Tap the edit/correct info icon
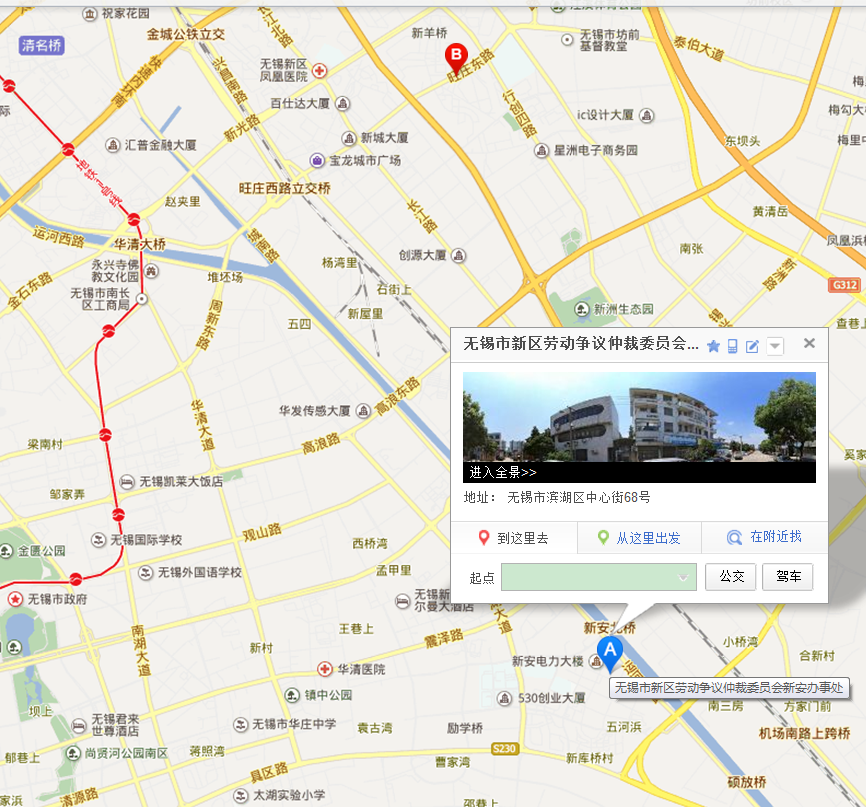866x807 pixels. click(753, 346)
